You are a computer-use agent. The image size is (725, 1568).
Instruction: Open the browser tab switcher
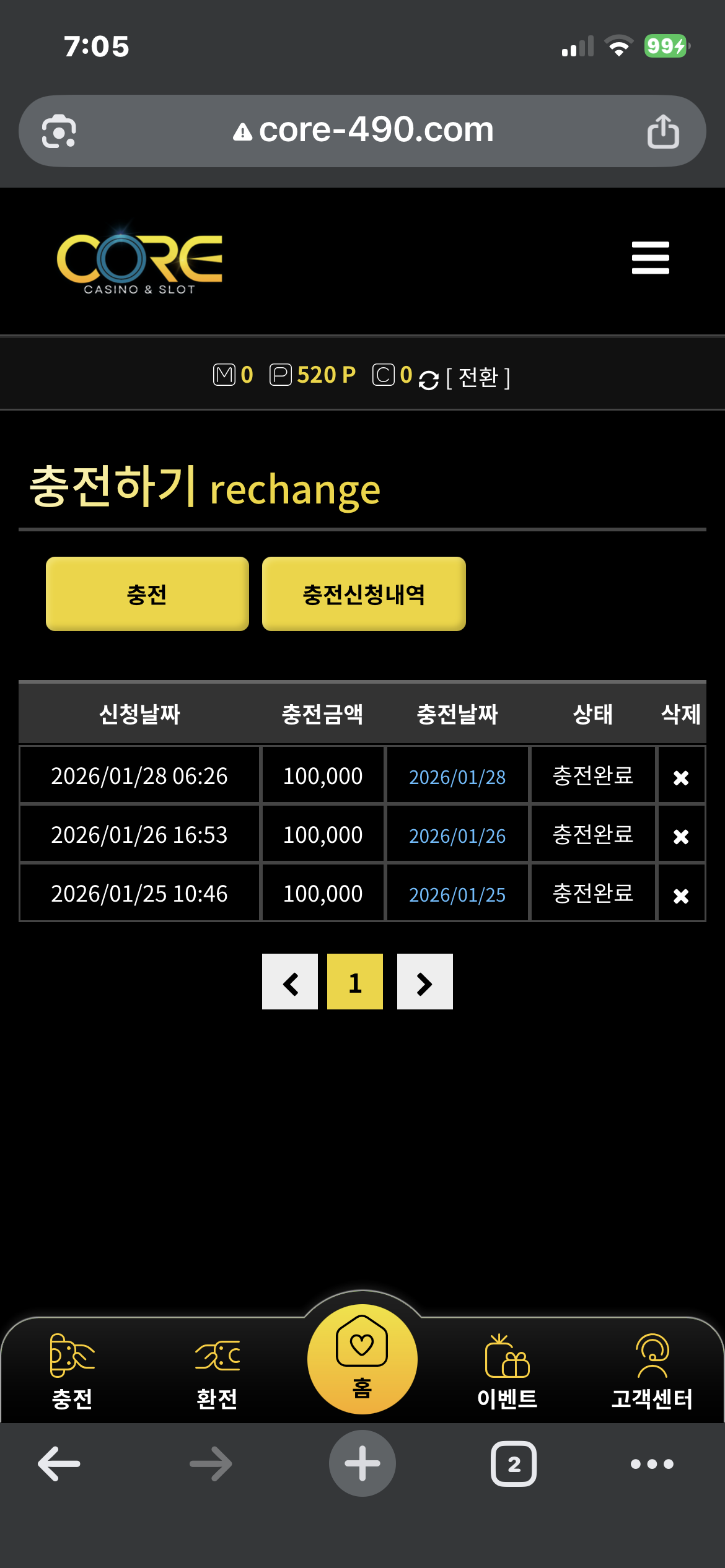click(x=514, y=1464)
